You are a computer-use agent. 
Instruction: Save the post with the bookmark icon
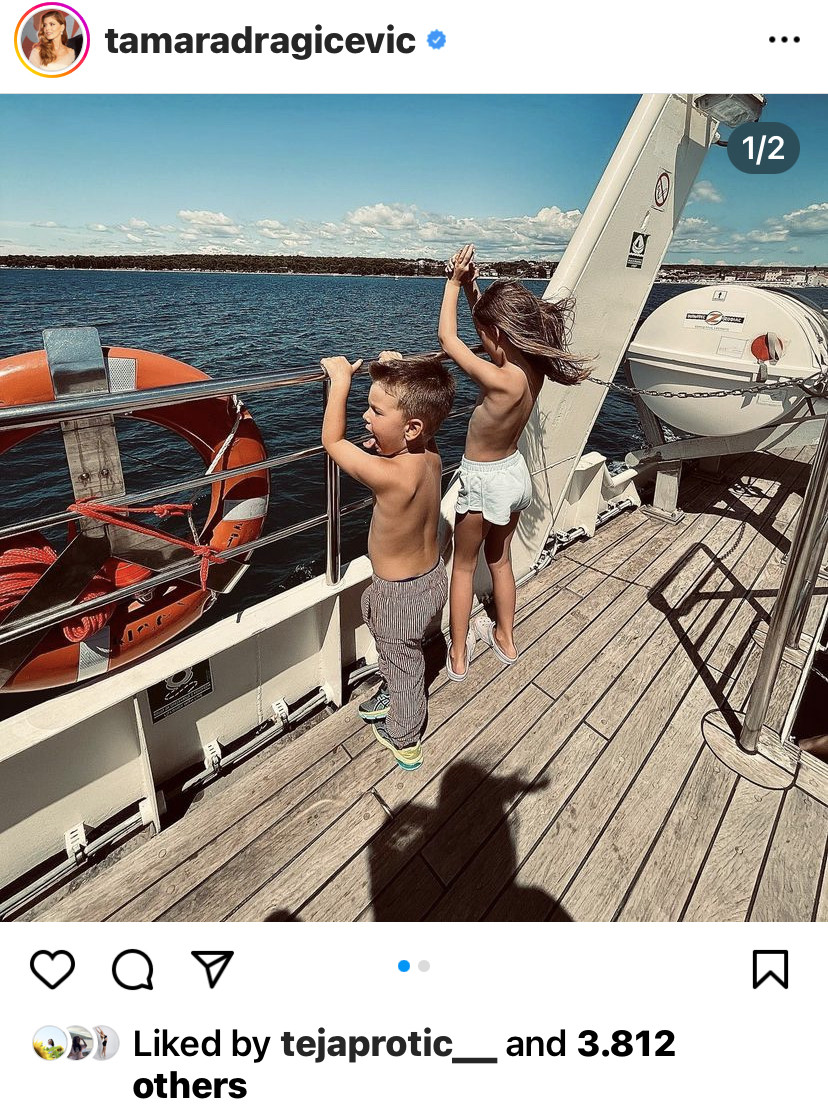pyautogui.click(x=770, y=969)
